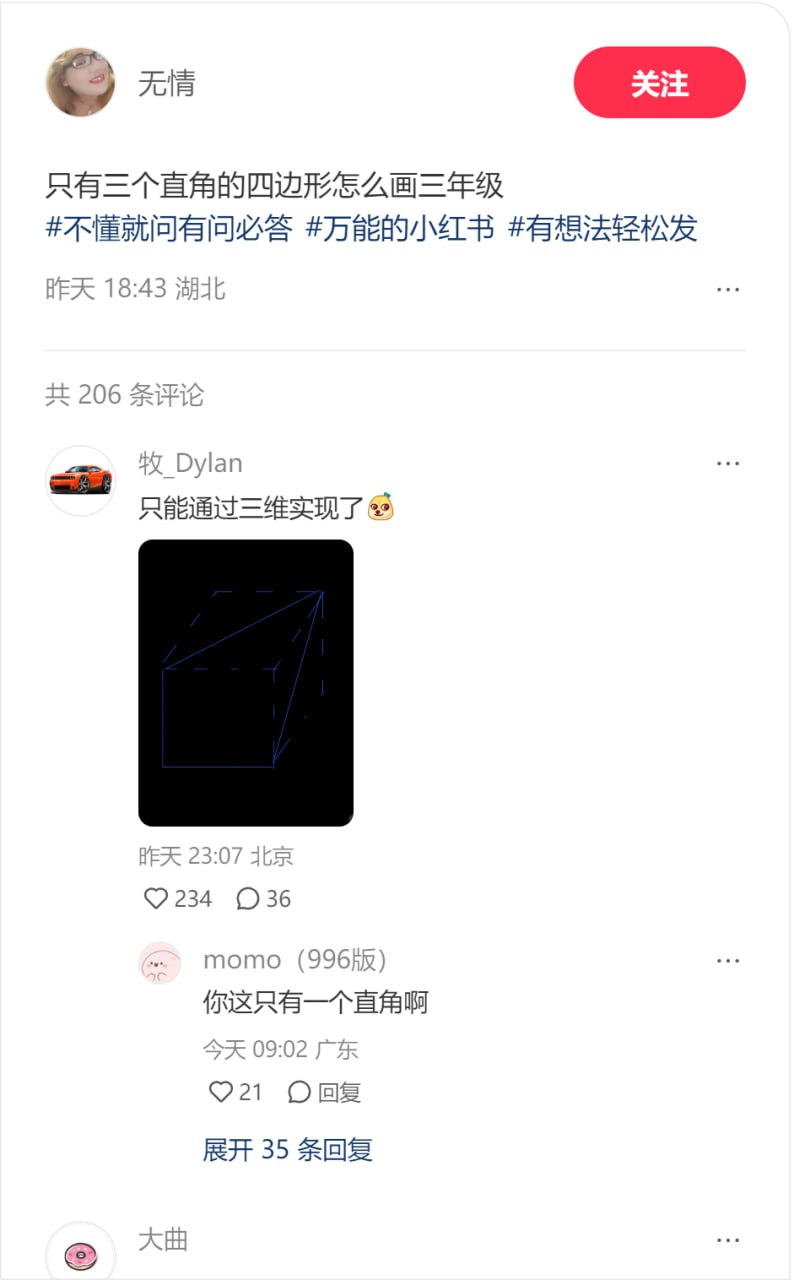Image resolution: width=794 pixels, height=1280 pixels.
Task: Tap the heart icon on momo's comment
Action: [218, 1092]
